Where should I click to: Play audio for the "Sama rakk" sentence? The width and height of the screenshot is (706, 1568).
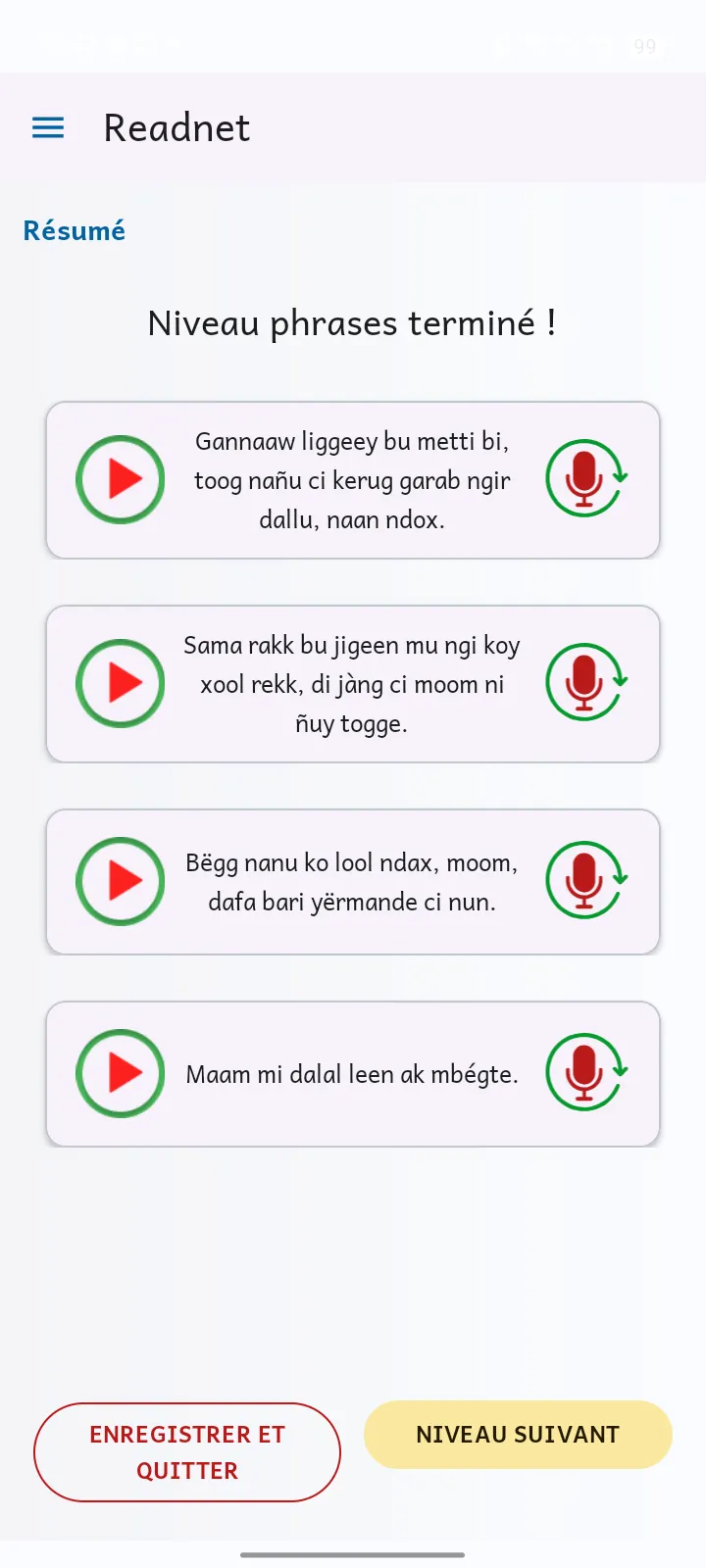[121, 683]
